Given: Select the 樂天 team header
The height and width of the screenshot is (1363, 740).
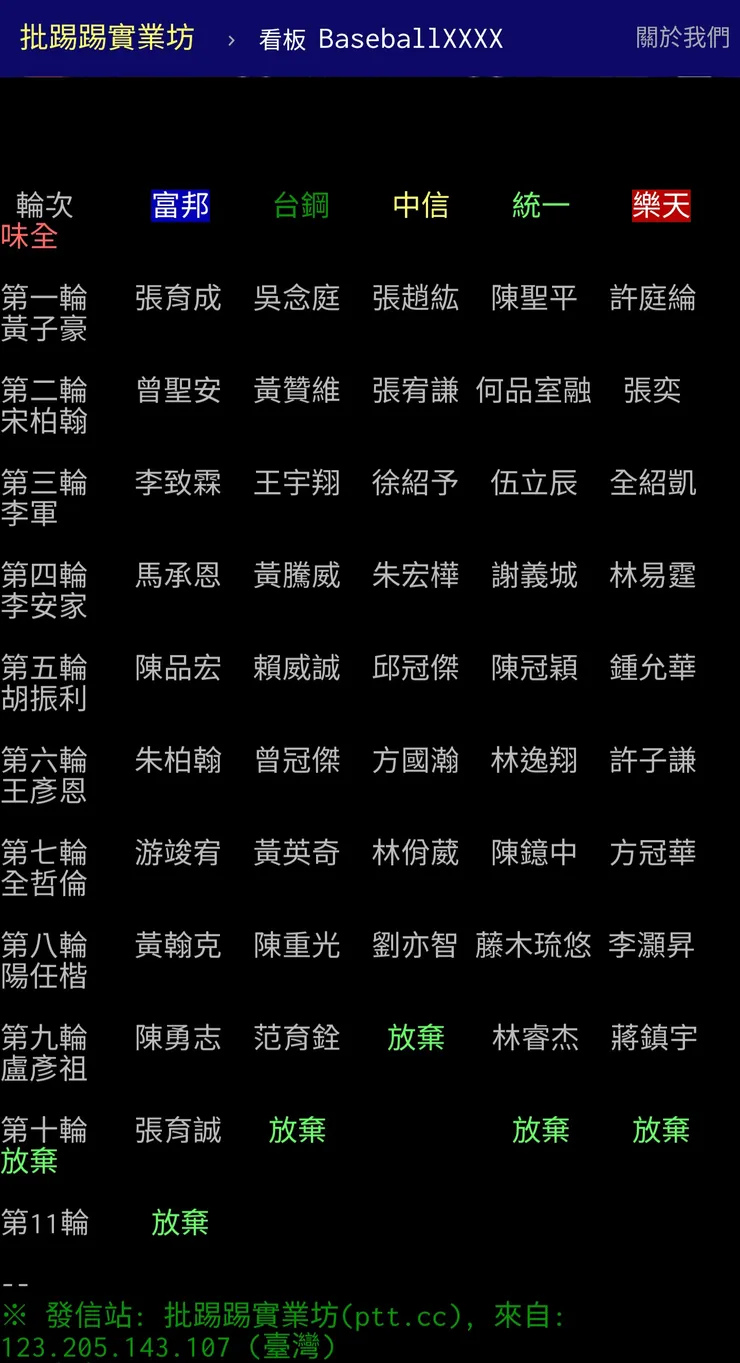Looking at the screenshot, I should (660, 205).
